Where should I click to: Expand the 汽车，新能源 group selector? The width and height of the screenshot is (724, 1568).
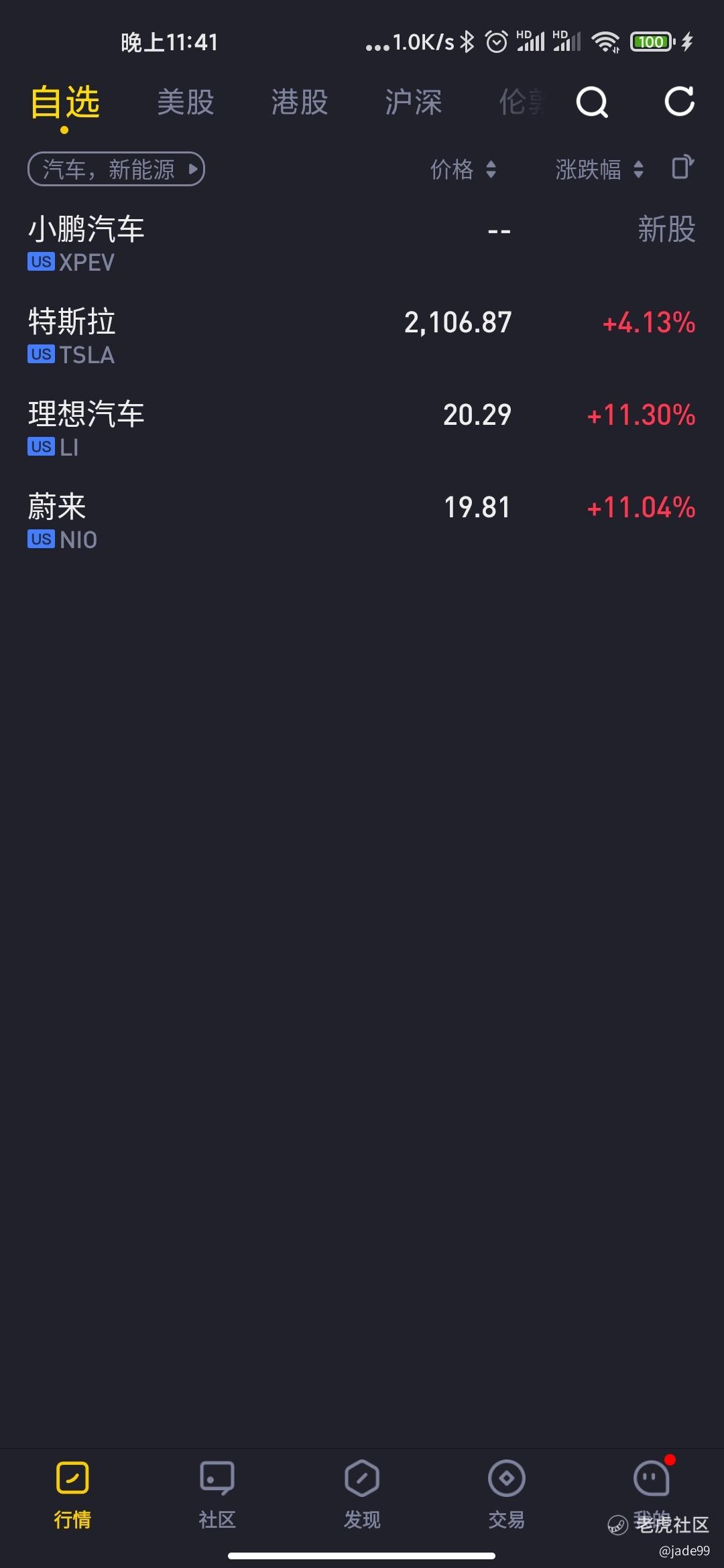116,169
